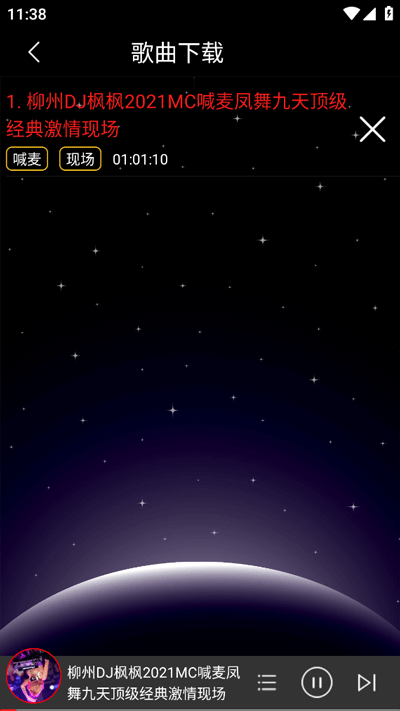Skip to the next track

coord(366,682)
